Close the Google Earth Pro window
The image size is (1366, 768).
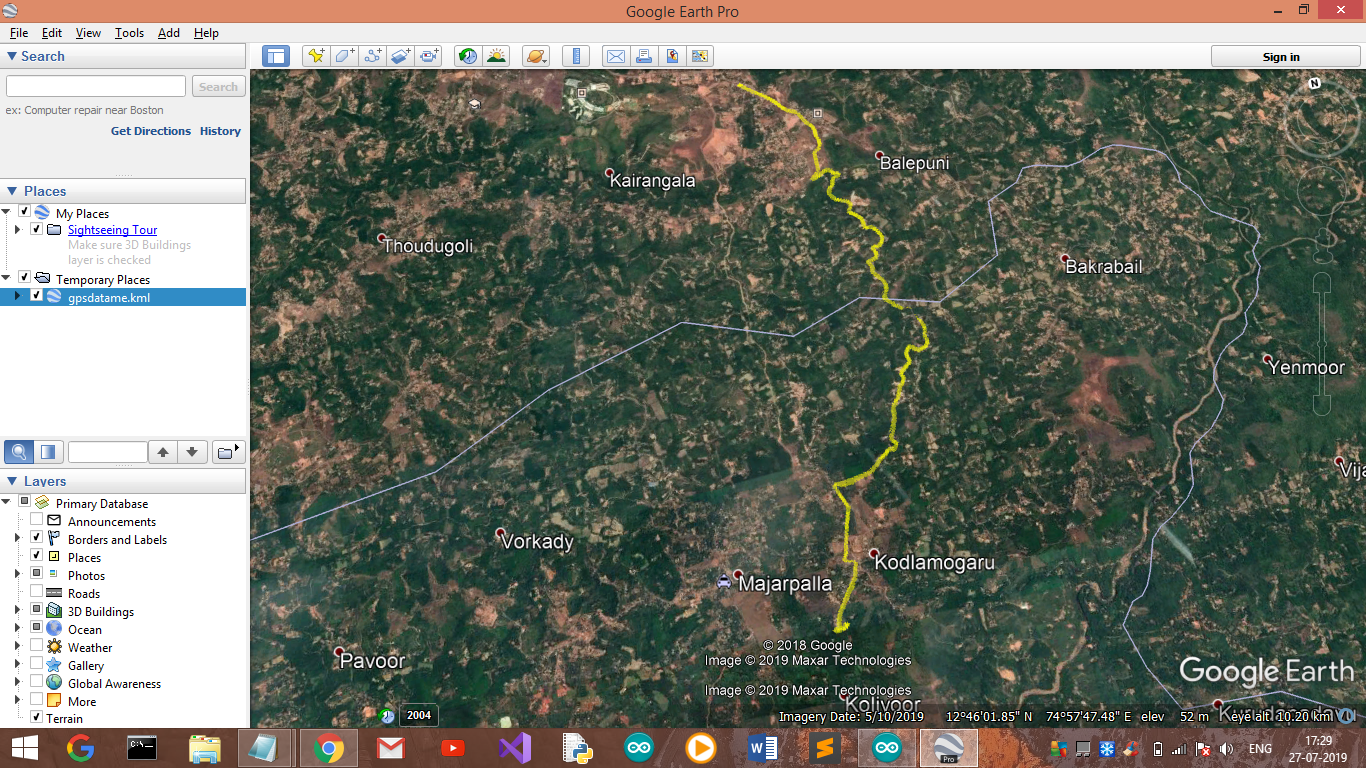(1339, 10)
